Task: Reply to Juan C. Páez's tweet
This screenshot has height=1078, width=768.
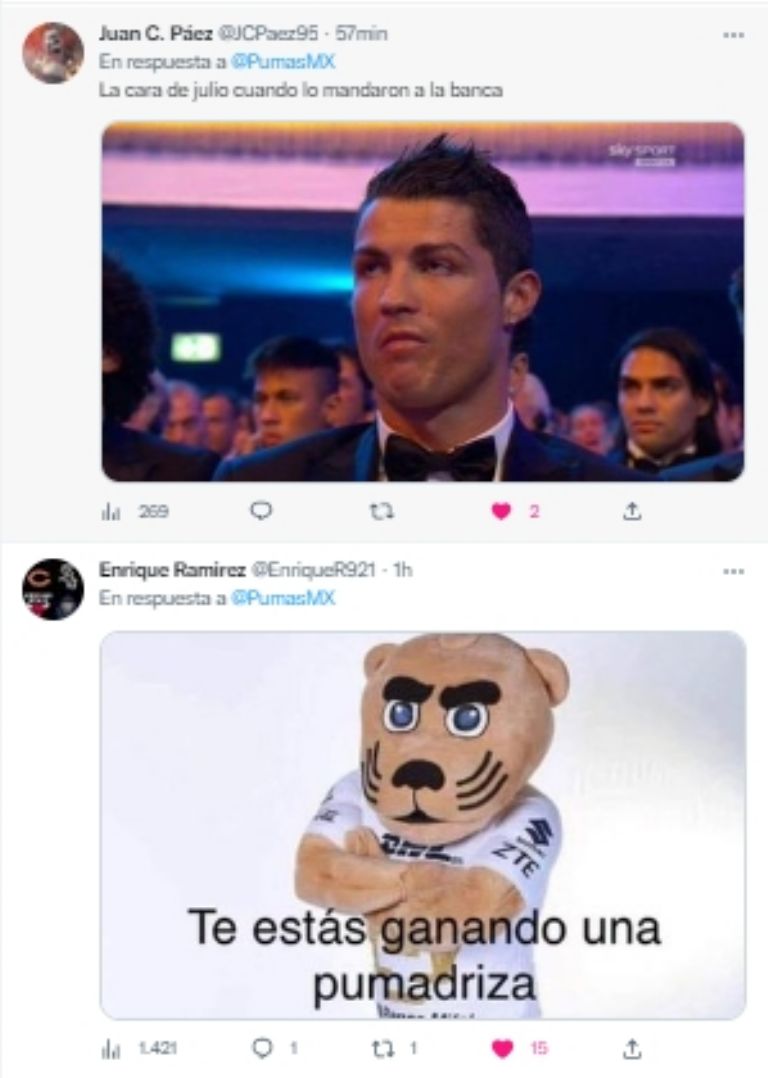Action: [261, 511]
